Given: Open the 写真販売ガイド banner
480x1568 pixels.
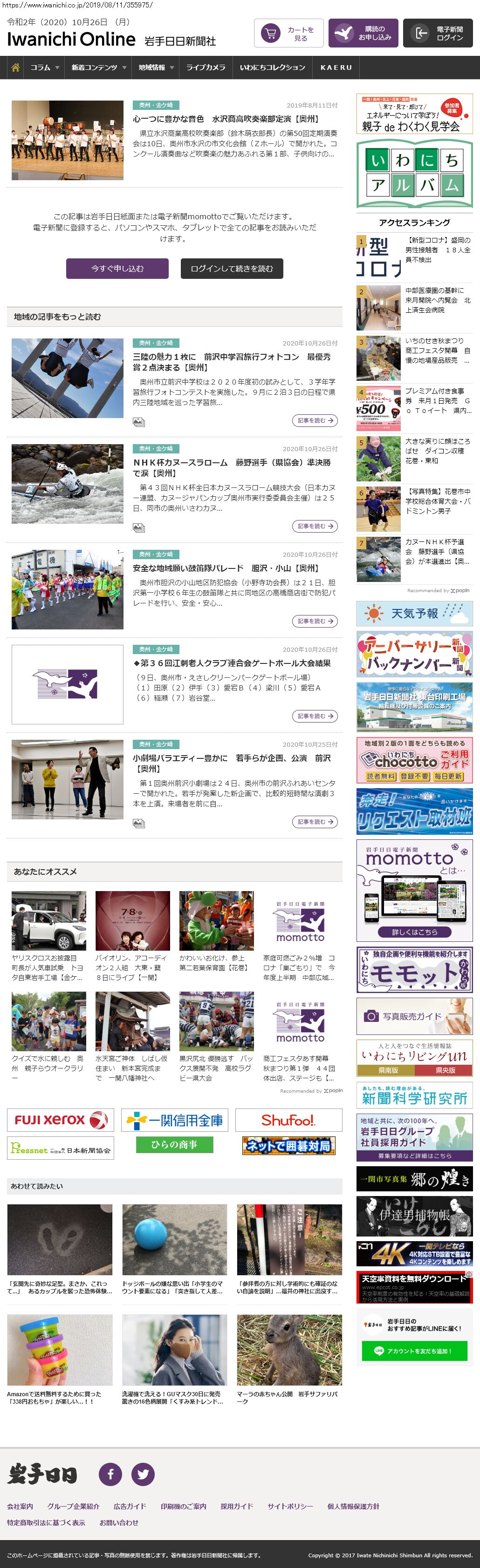Looking at the screenshot, I should click(414, 1016).
